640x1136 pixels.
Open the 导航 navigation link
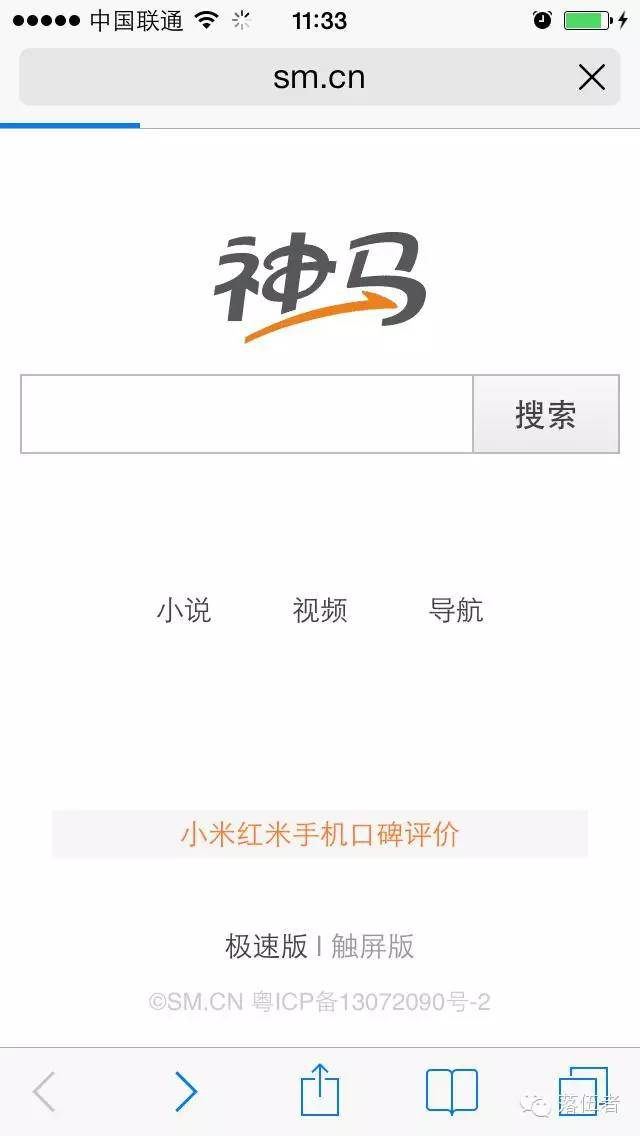point(455,610)
